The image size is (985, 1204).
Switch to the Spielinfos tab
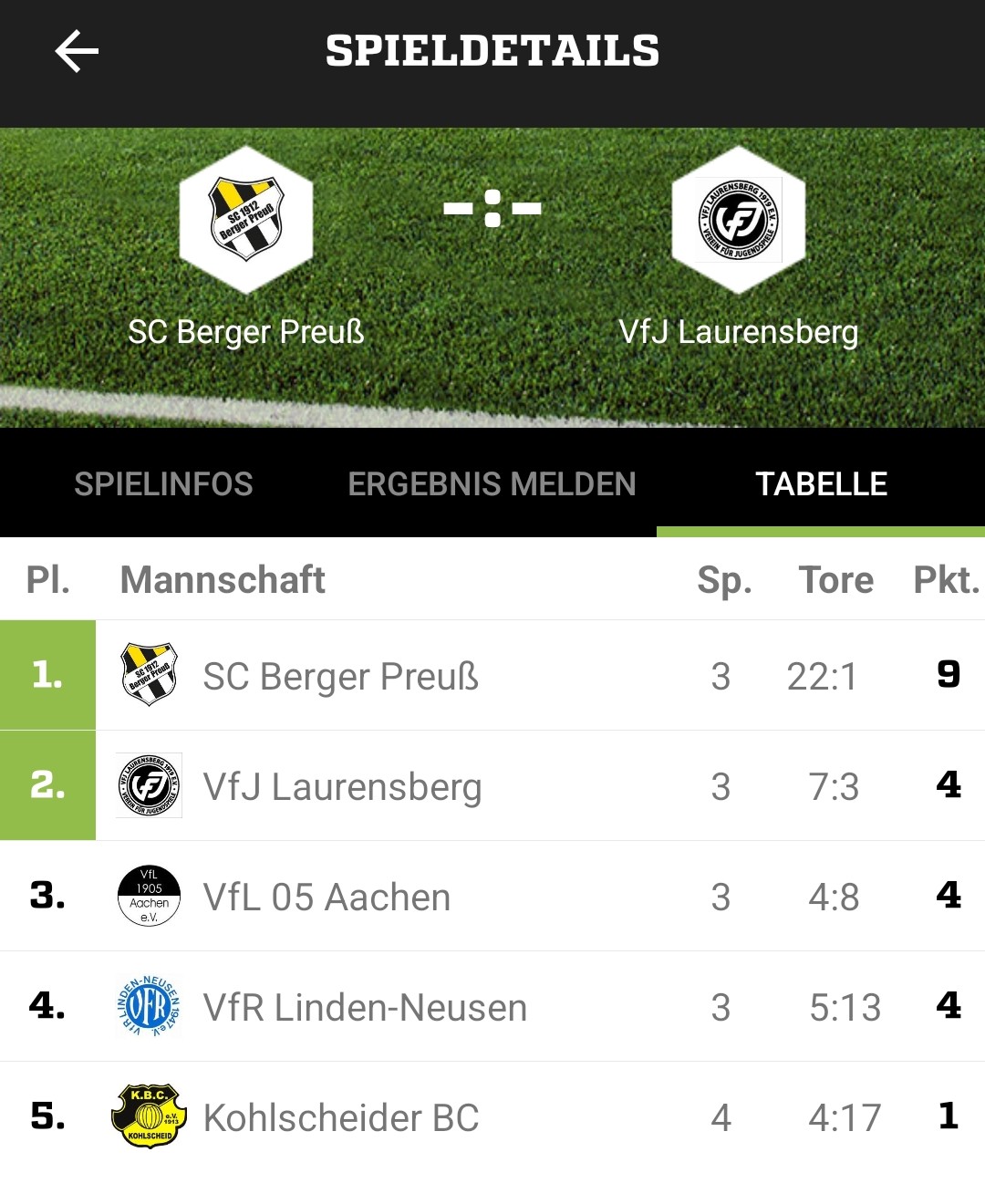click(163, 483)
